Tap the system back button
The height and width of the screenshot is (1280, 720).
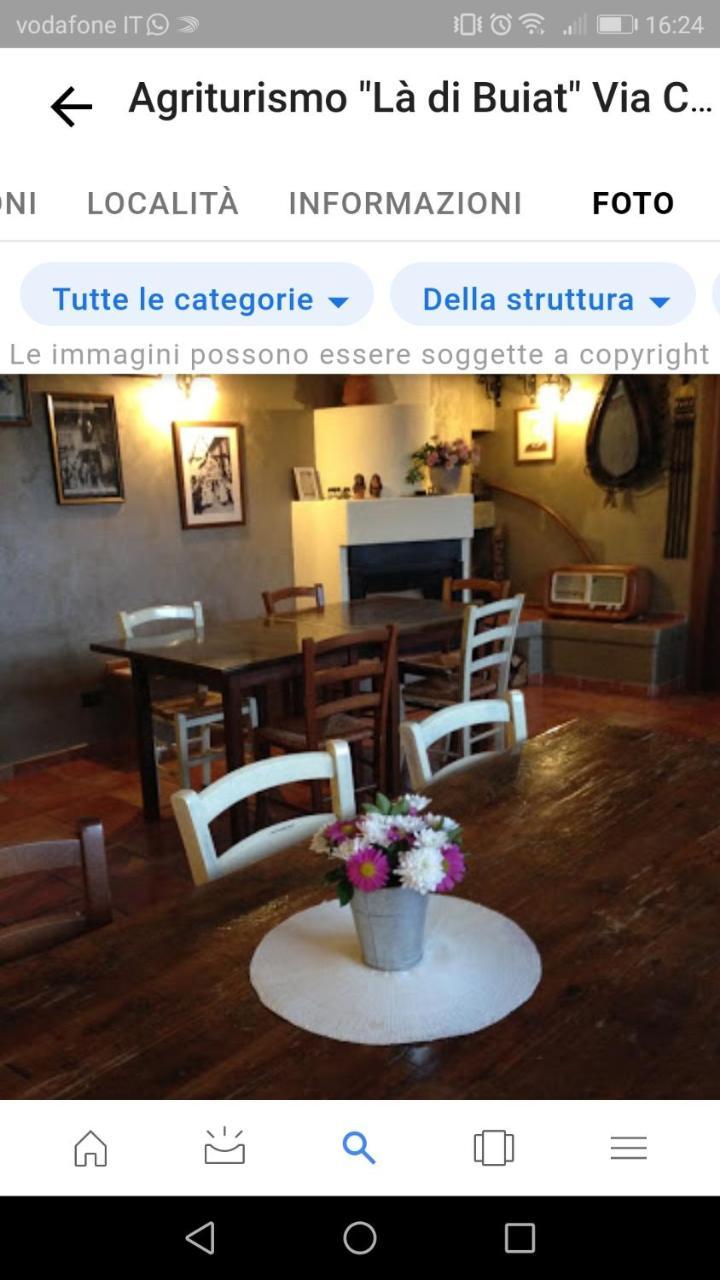point(200,1238)
